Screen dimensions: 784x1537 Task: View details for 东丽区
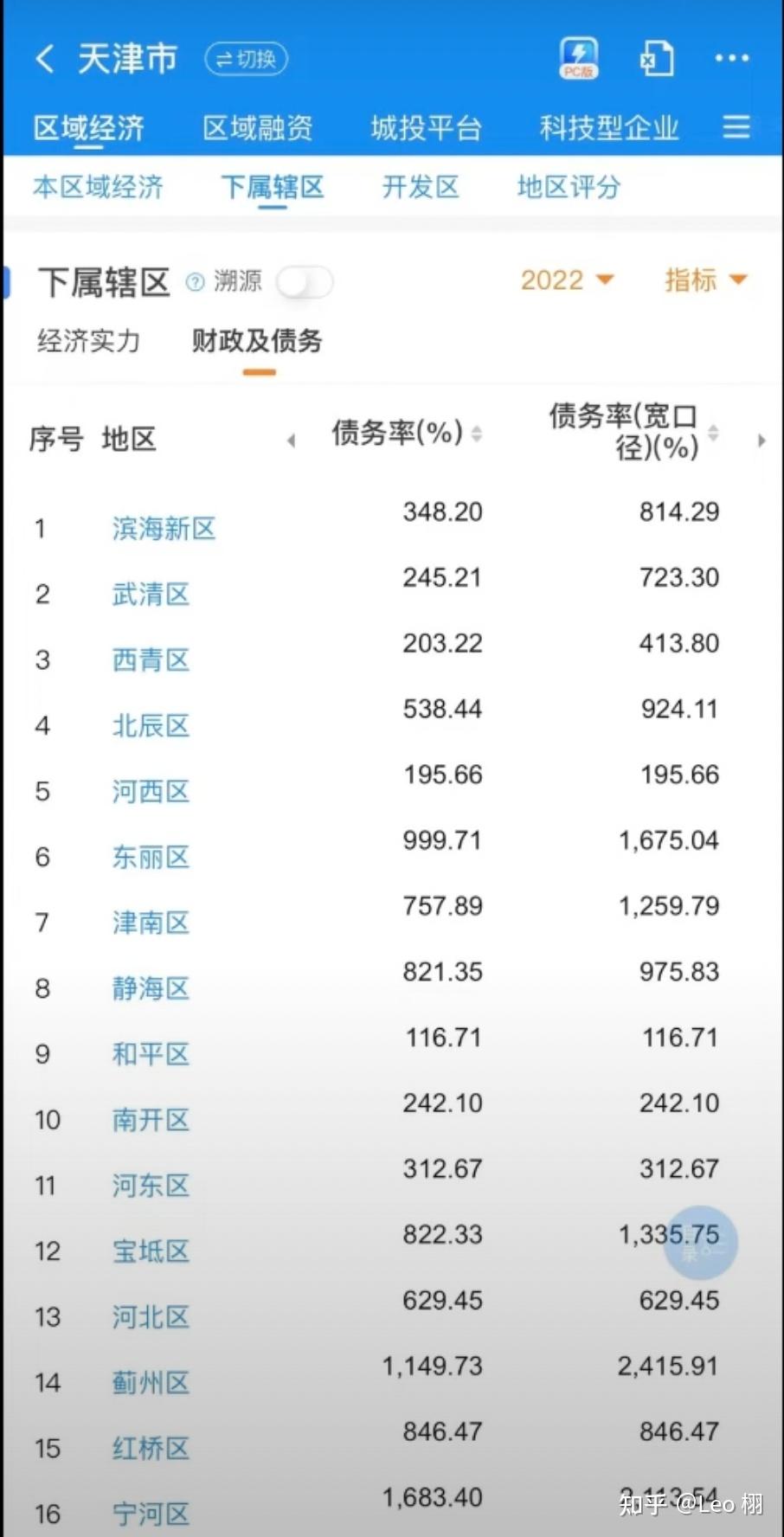[x=151, y=857]
